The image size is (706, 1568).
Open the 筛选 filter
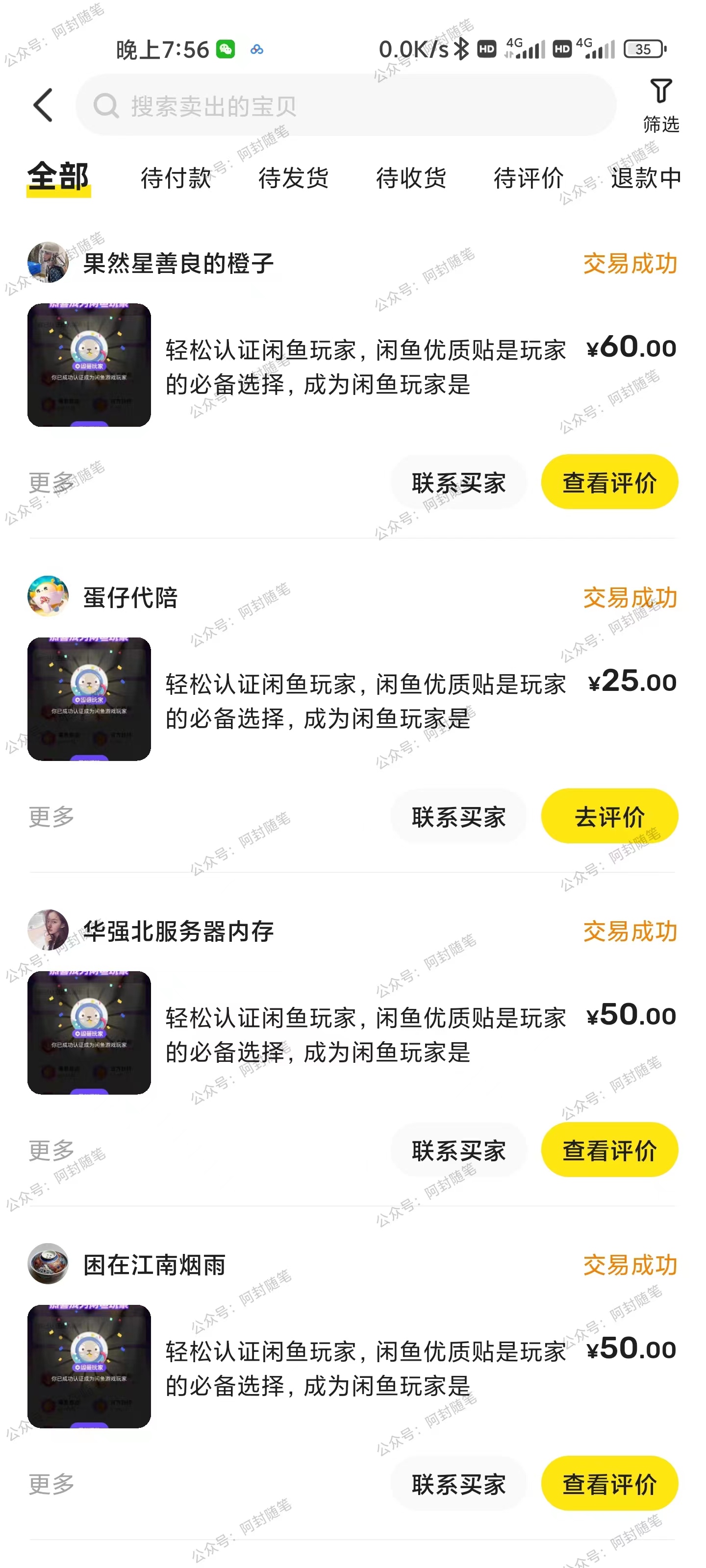[x=660, y=105]
